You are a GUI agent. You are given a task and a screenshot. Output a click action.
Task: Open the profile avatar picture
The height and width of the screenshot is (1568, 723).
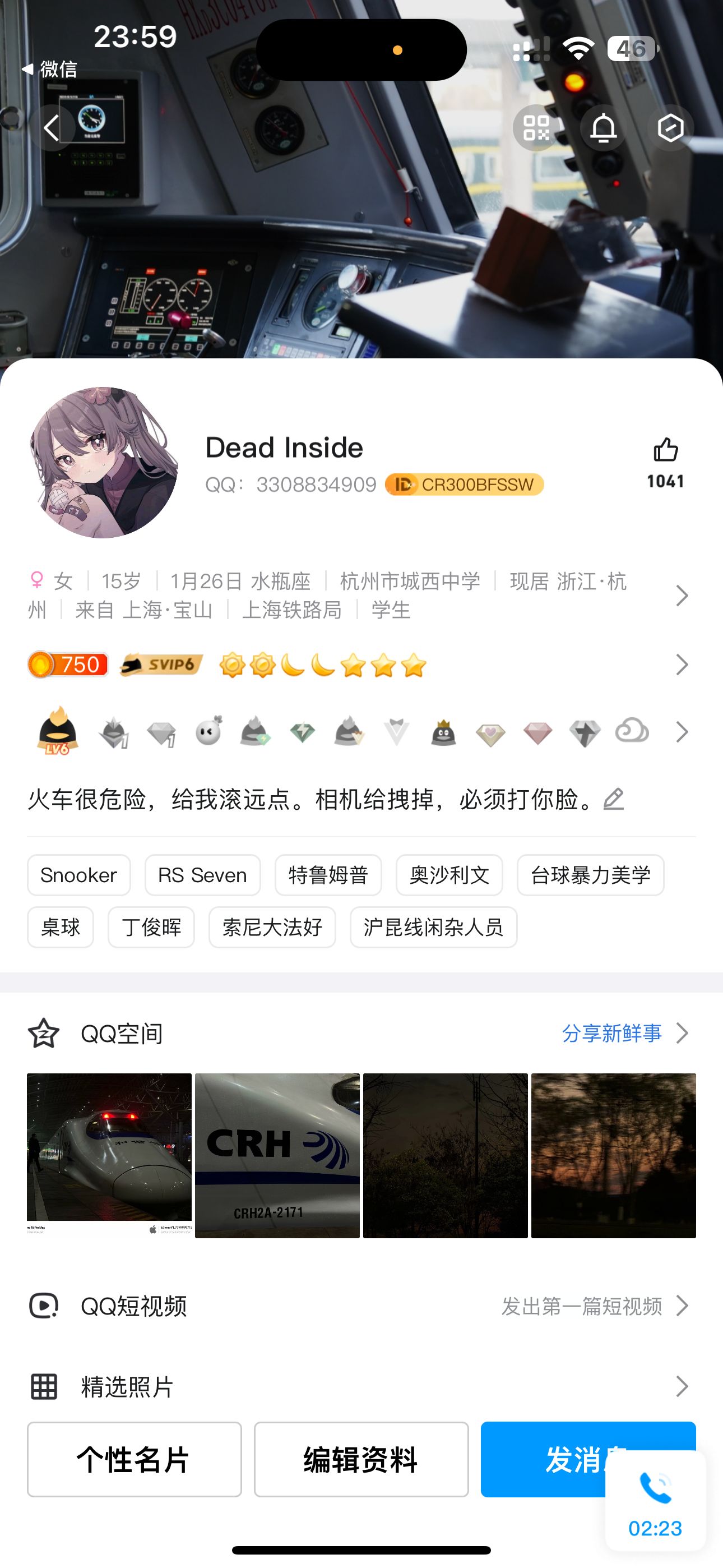tap(104, 463)
